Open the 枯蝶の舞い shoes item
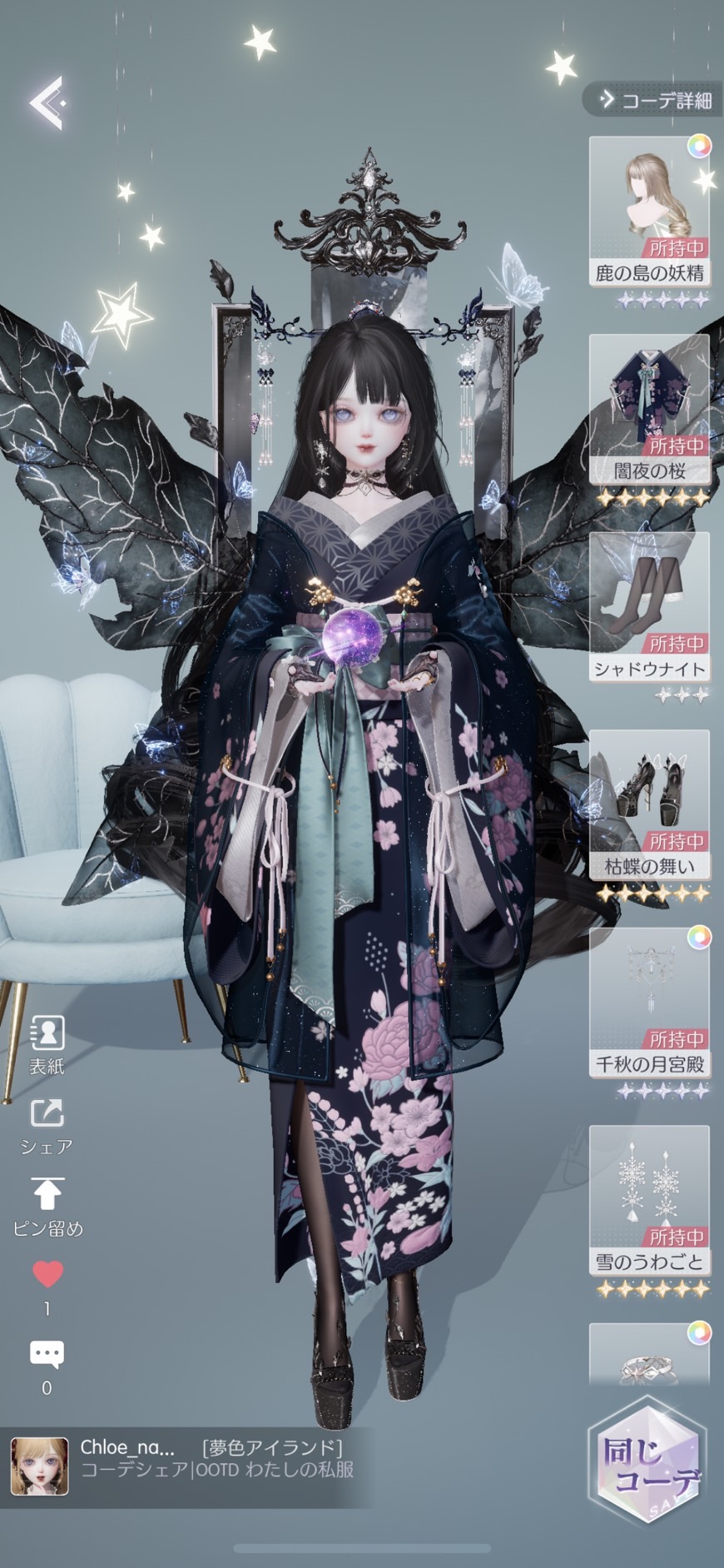The image size is (724, 1568). (649, 805)
